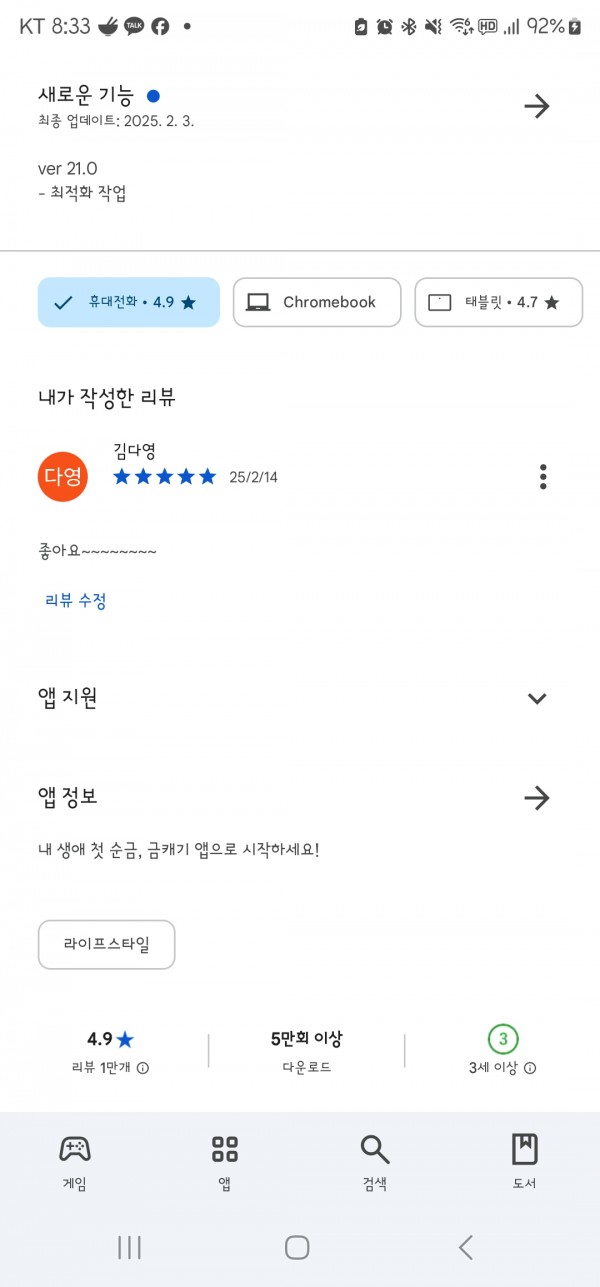
Task: Tap the info icon next to 리뷰 1만개
Action: click(x=143, y=1068)
